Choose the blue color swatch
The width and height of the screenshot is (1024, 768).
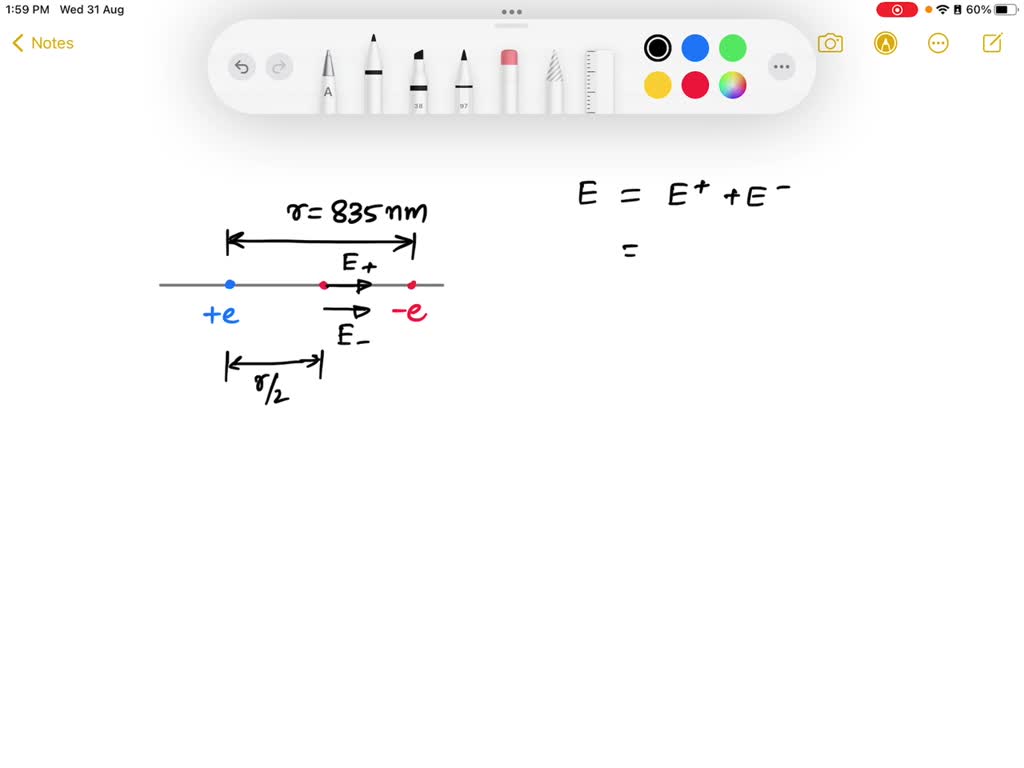695,48
